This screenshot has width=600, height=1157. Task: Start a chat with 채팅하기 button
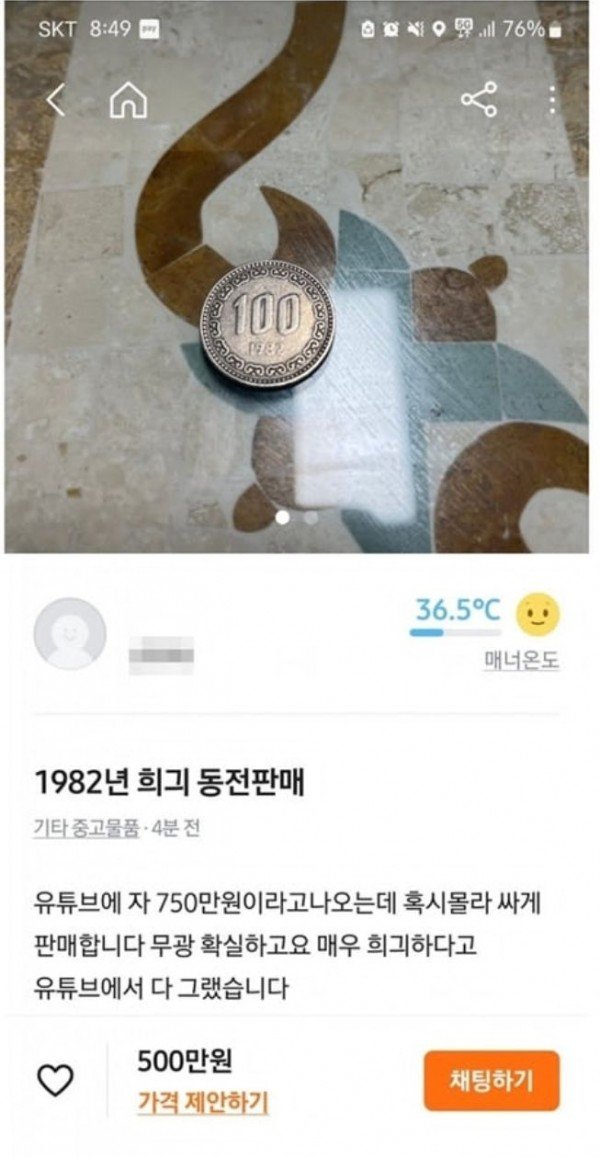(491, 1080)
